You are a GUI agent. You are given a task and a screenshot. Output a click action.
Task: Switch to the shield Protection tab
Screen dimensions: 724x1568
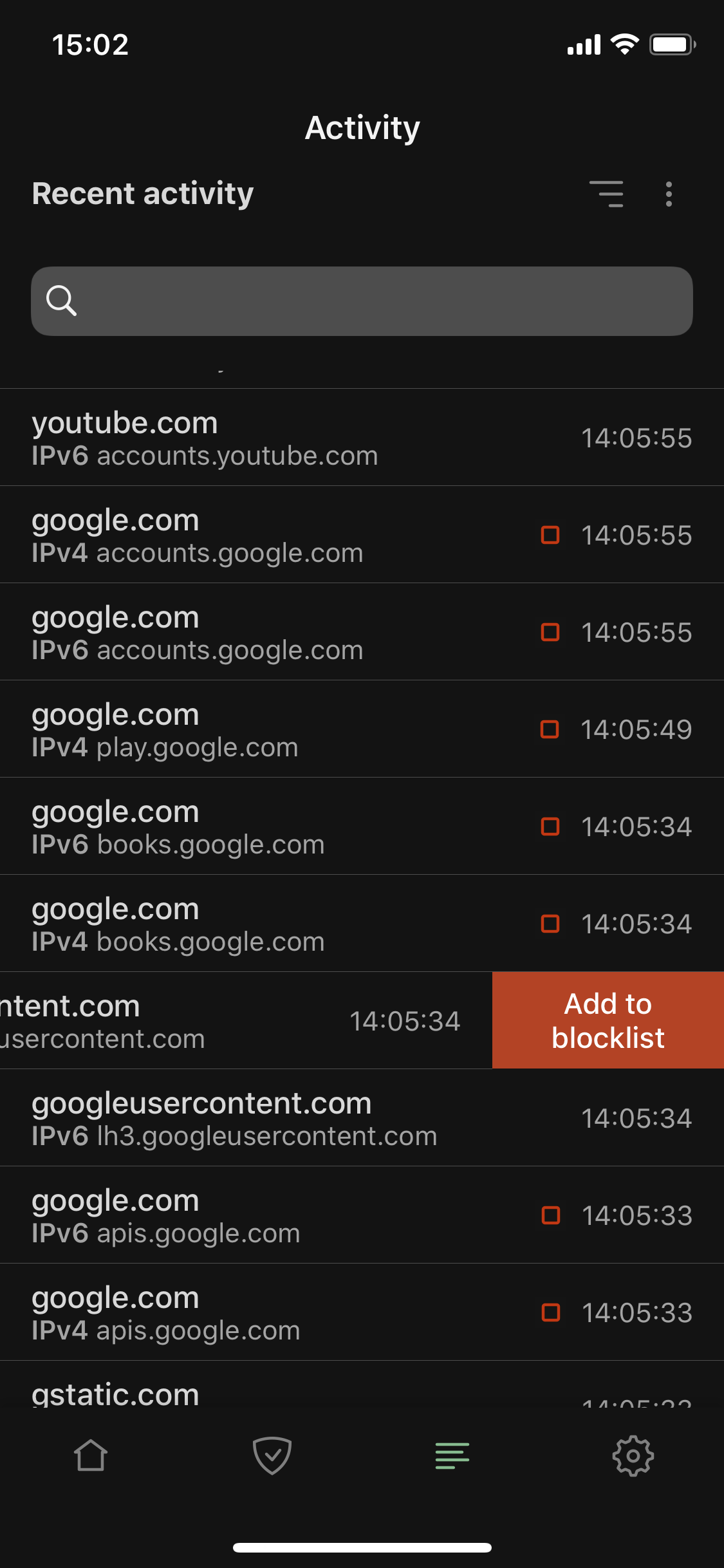pos(272,1455)
